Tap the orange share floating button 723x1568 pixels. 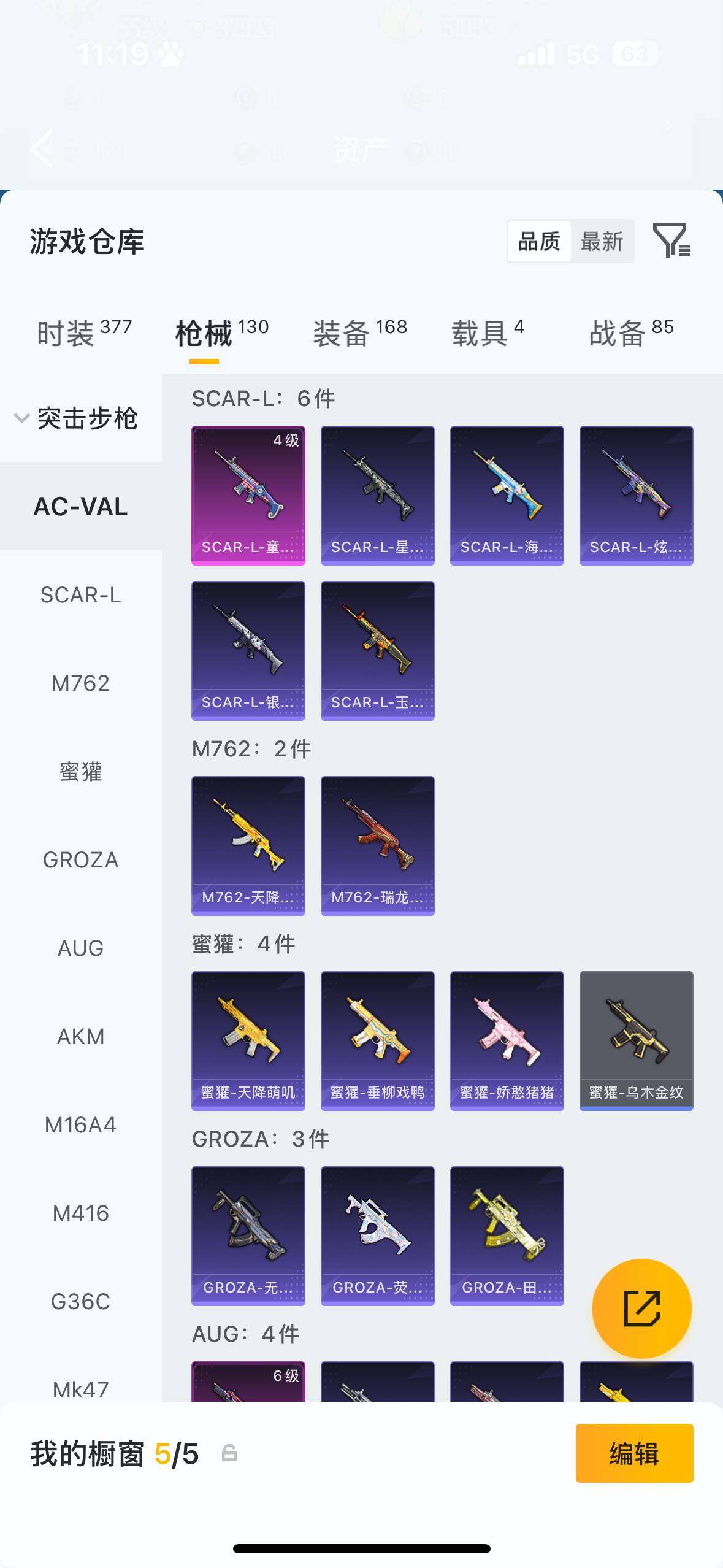642,1309
